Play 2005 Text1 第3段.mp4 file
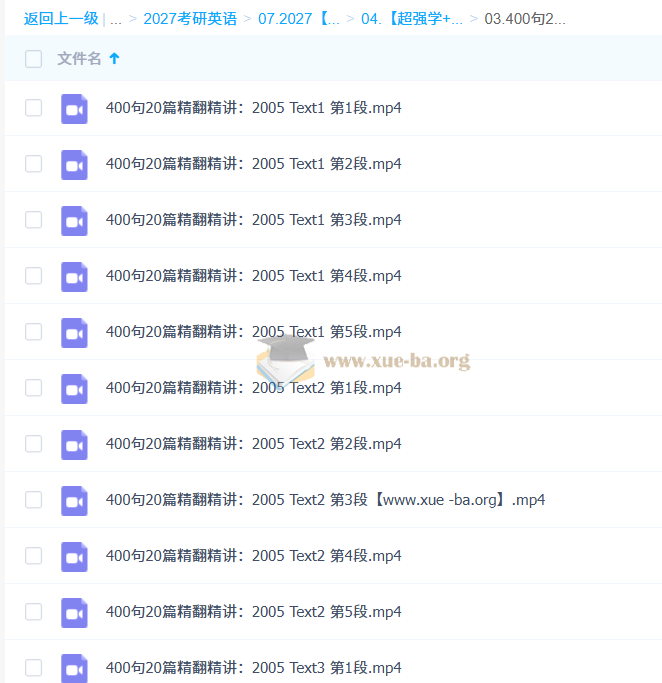 (x=253, y=220)
